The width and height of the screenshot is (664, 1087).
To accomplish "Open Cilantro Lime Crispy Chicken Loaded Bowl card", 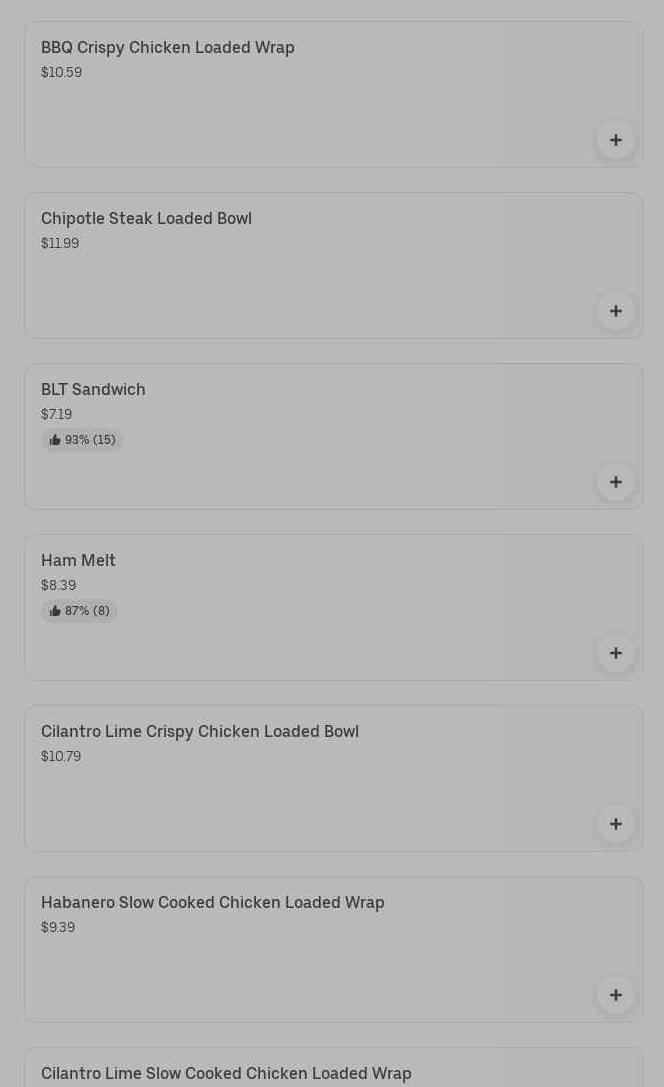I will (200, 732).
